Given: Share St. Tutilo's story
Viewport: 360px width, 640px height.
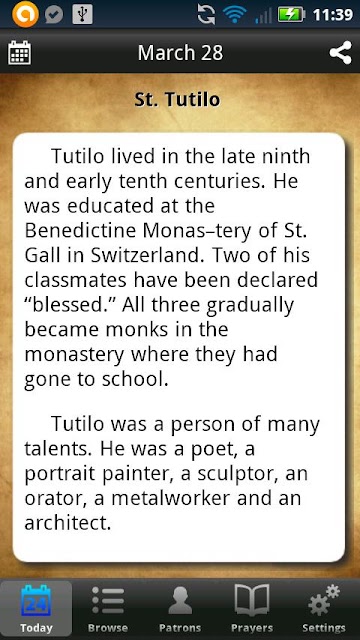Looking at the screenshot, I should [340, 53].
